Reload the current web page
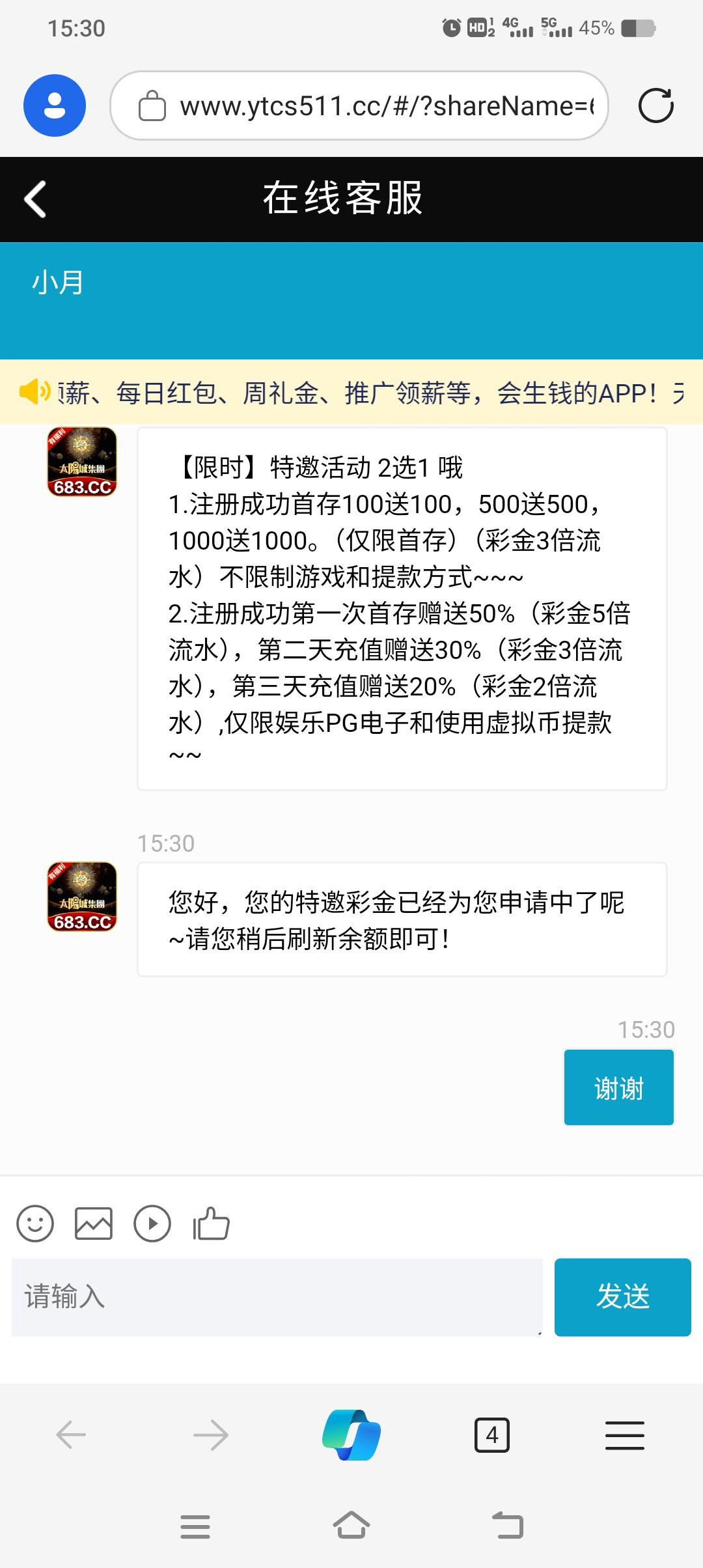 point(655,105)
